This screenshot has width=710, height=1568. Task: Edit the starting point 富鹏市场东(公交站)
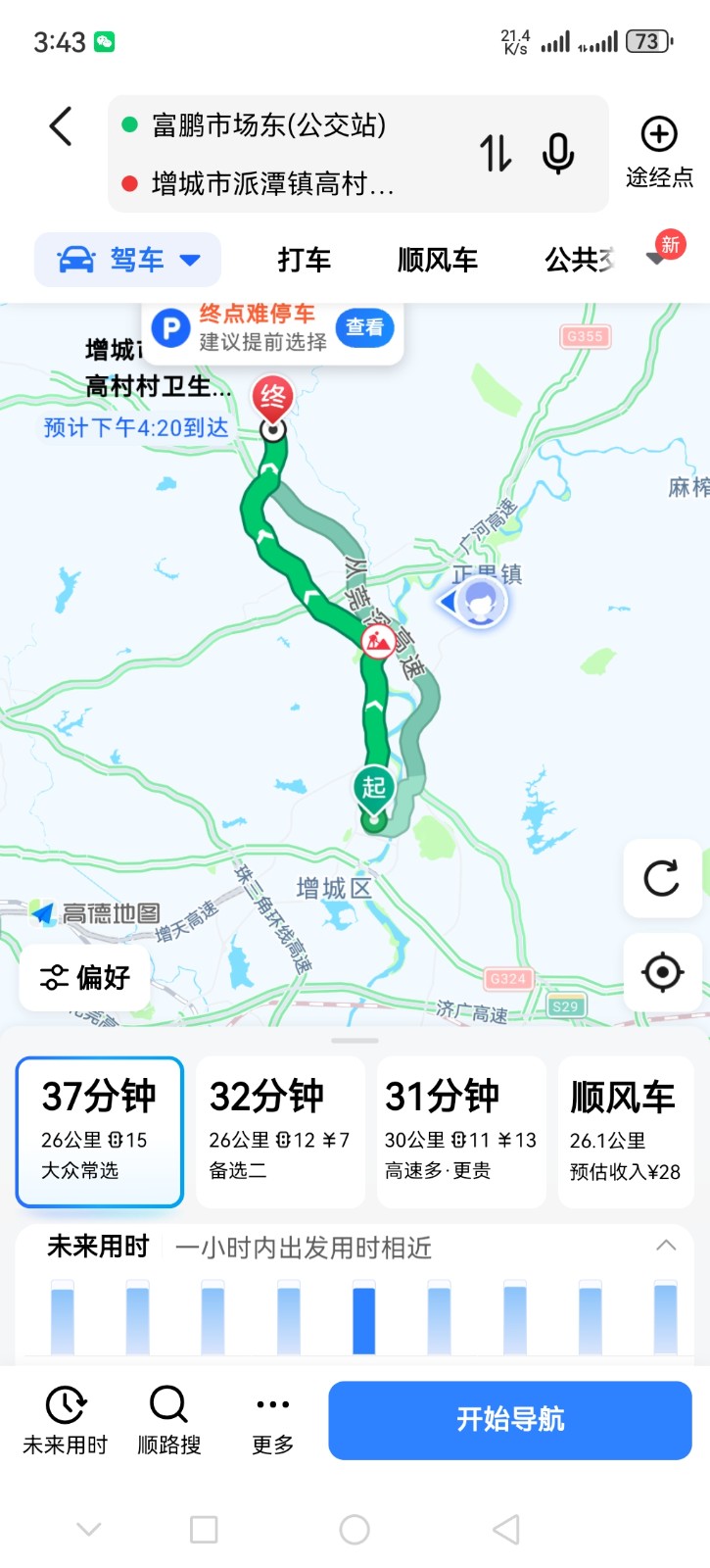pyautogui.click(x=269, y=125)
